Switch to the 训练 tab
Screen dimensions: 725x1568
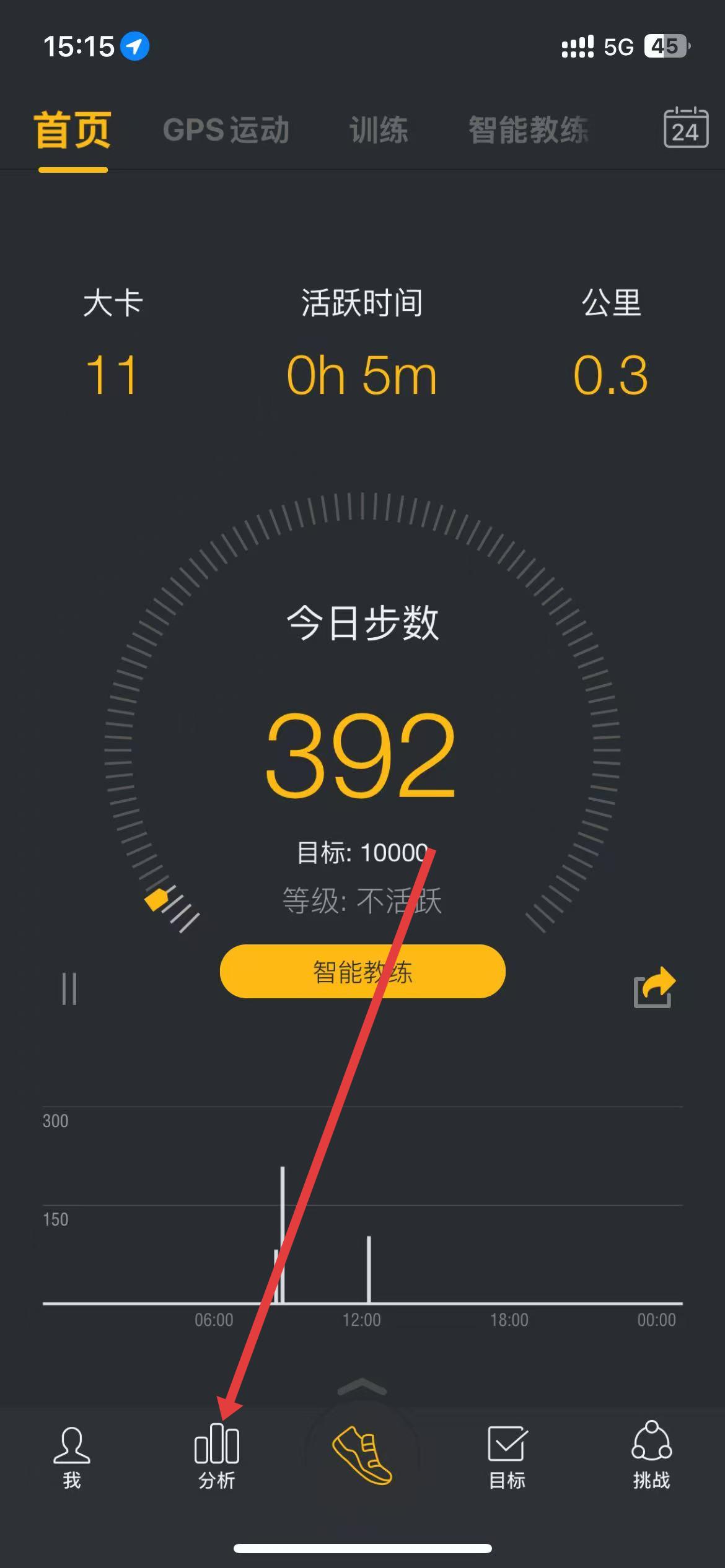pyautogui.click(x=378, y=130)
